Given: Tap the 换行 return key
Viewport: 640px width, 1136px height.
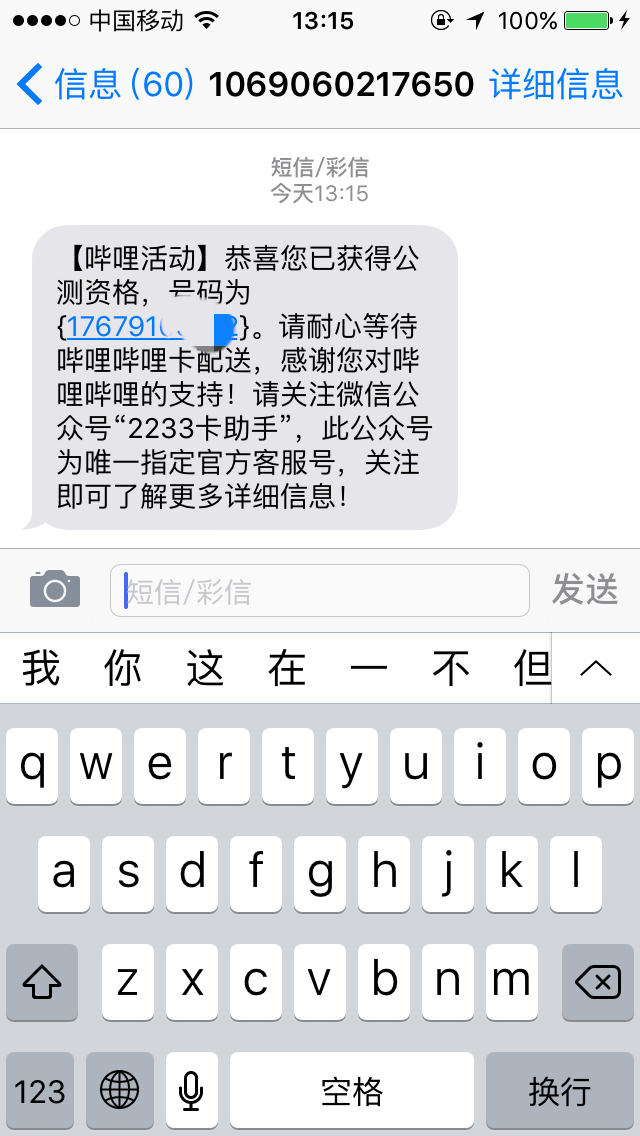Looking at the screenshot, I should tap(560, 1090).
